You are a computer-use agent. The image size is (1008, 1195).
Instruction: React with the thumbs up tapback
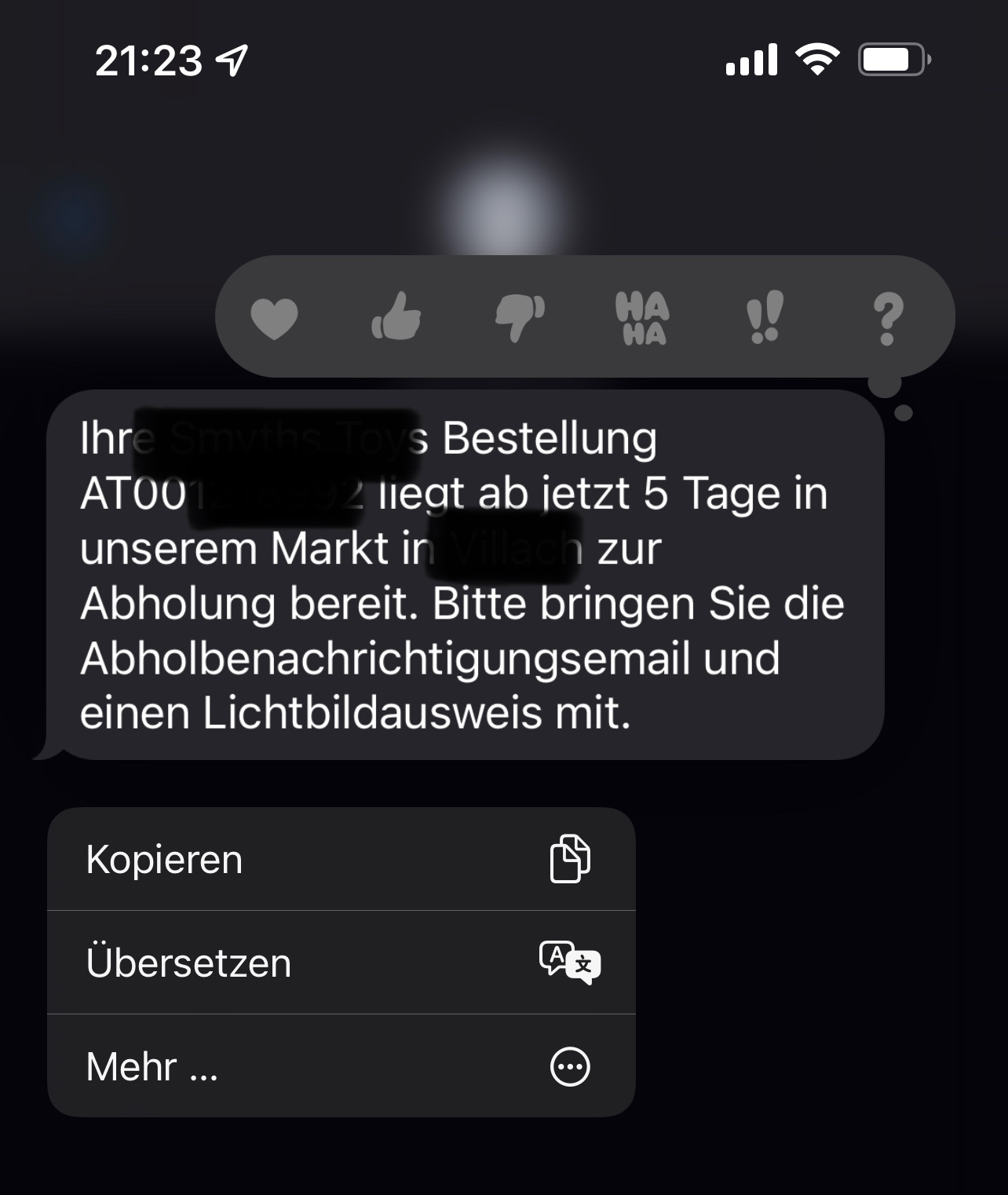[x=396, y=317]
